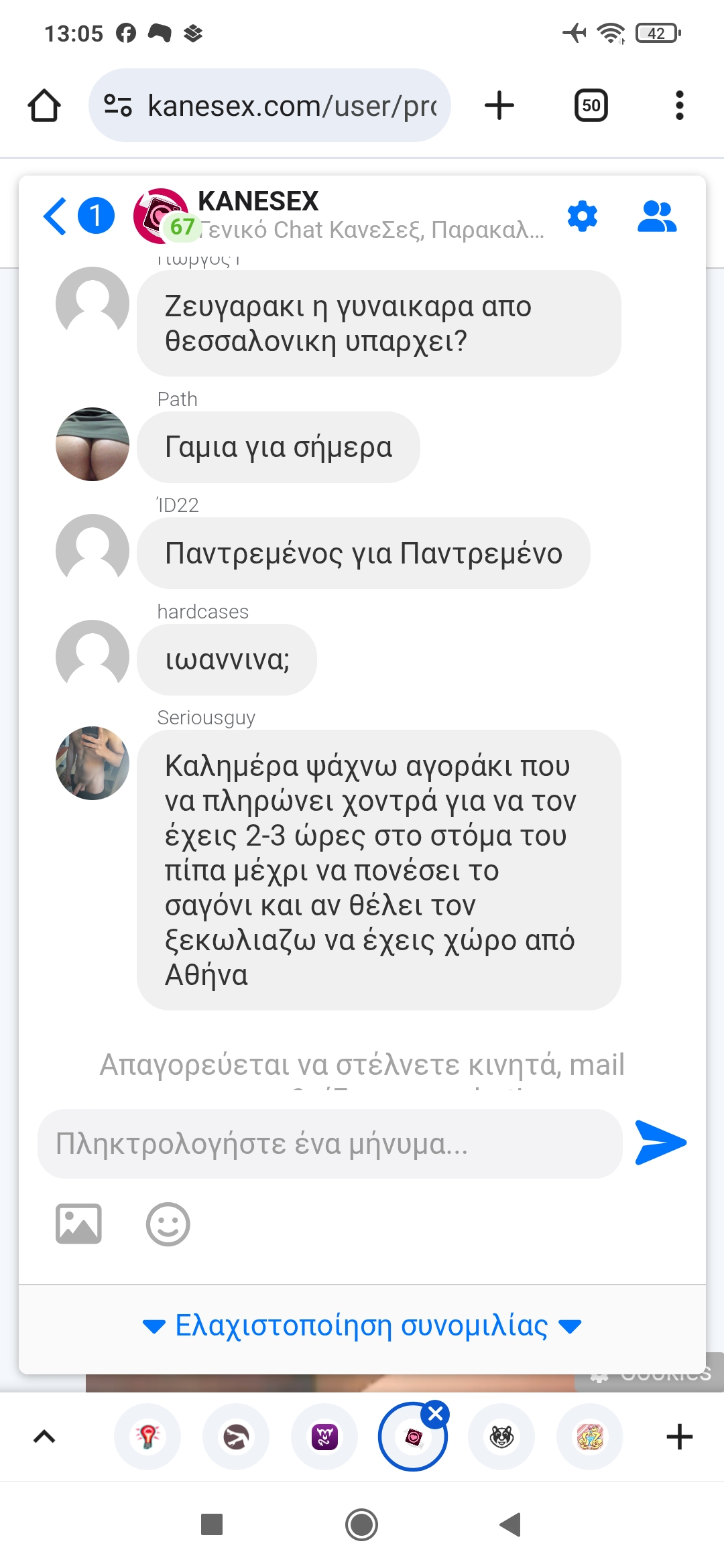The image size is (724, 1568).
Task: Minimize the conversation panel
Action: (362, 1325)
